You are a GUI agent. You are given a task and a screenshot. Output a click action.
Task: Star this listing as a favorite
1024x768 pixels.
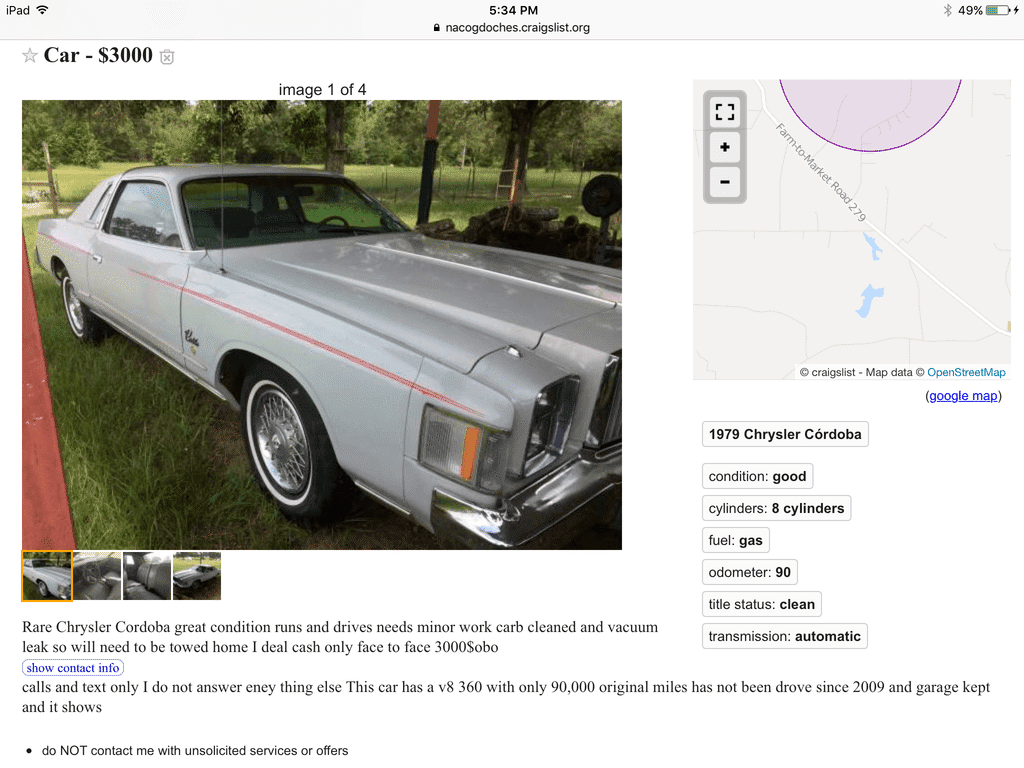pyautogui.click(x=30, y=56)
